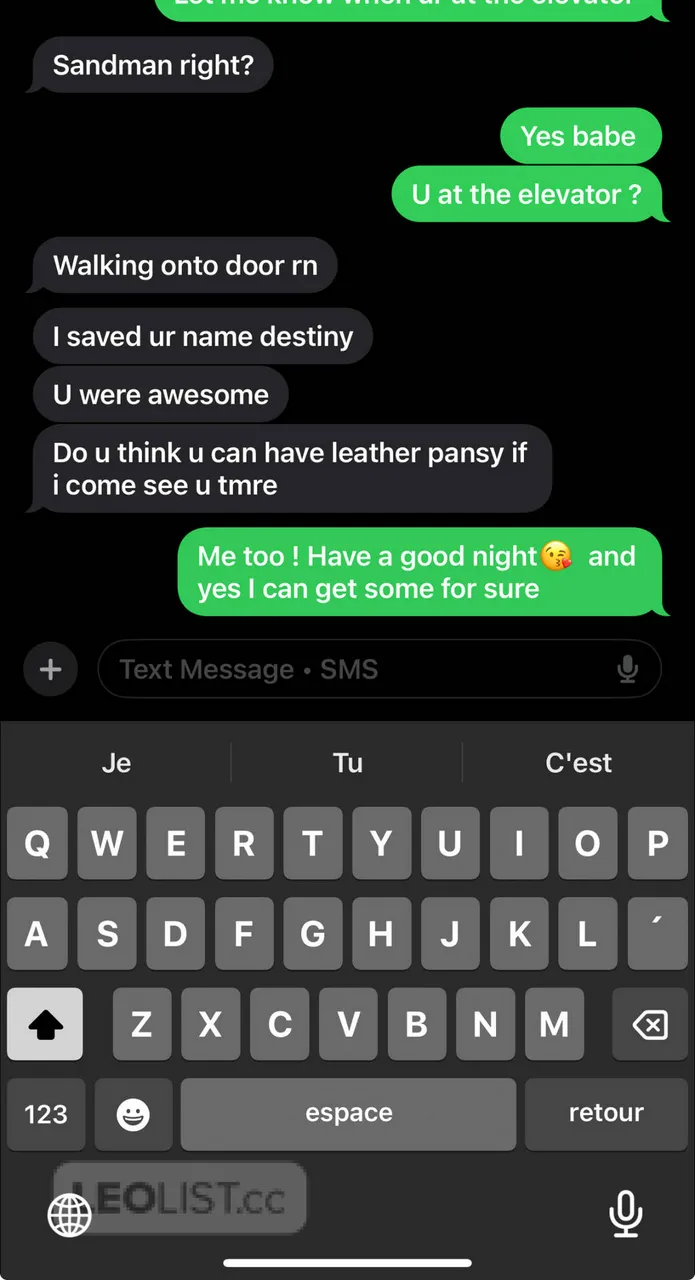Image resolution: width=695 pixels, height=1280 pixels.
Task: Switch to the 123 numbers keyboard
Action: tap(45, 1114)
